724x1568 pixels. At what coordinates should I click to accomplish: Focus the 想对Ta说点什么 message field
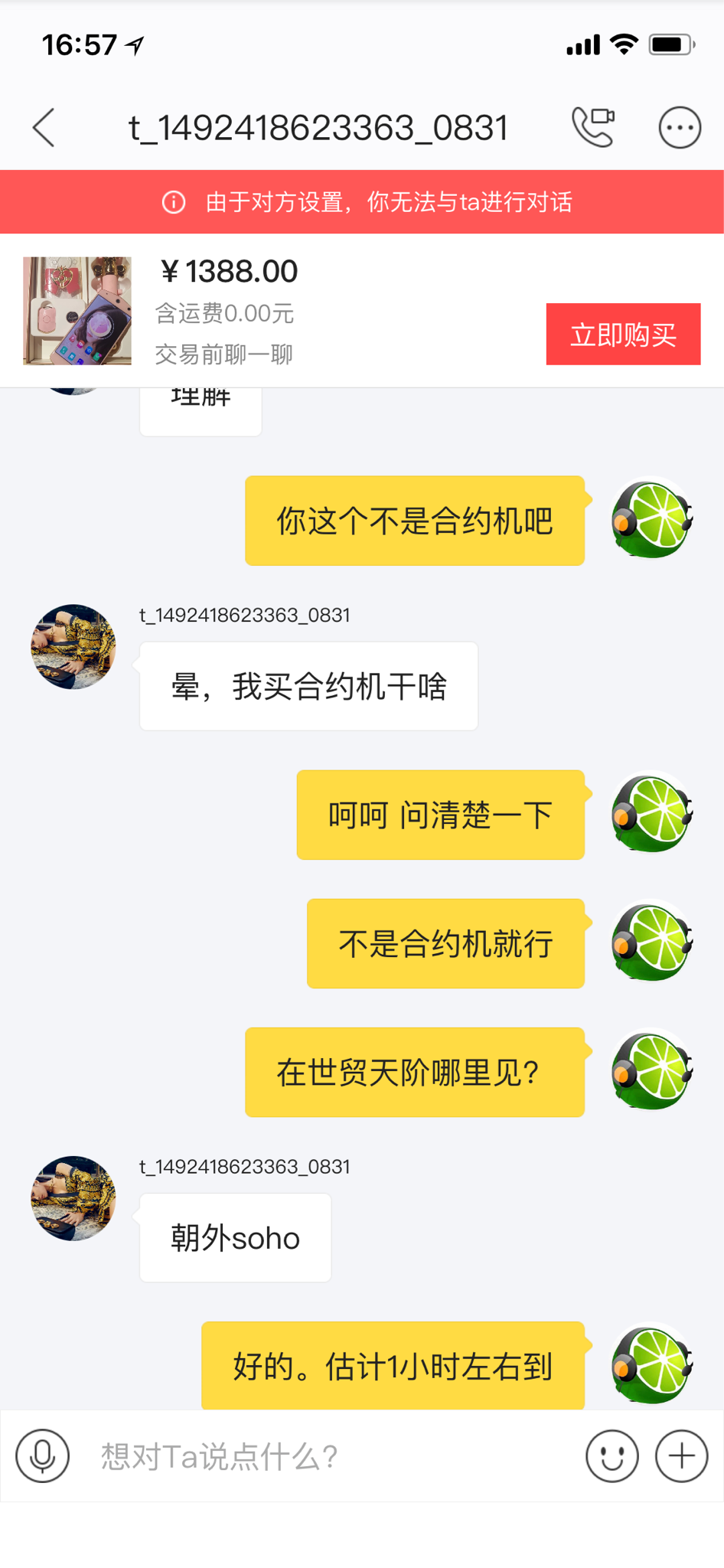tap(329, 1455)
